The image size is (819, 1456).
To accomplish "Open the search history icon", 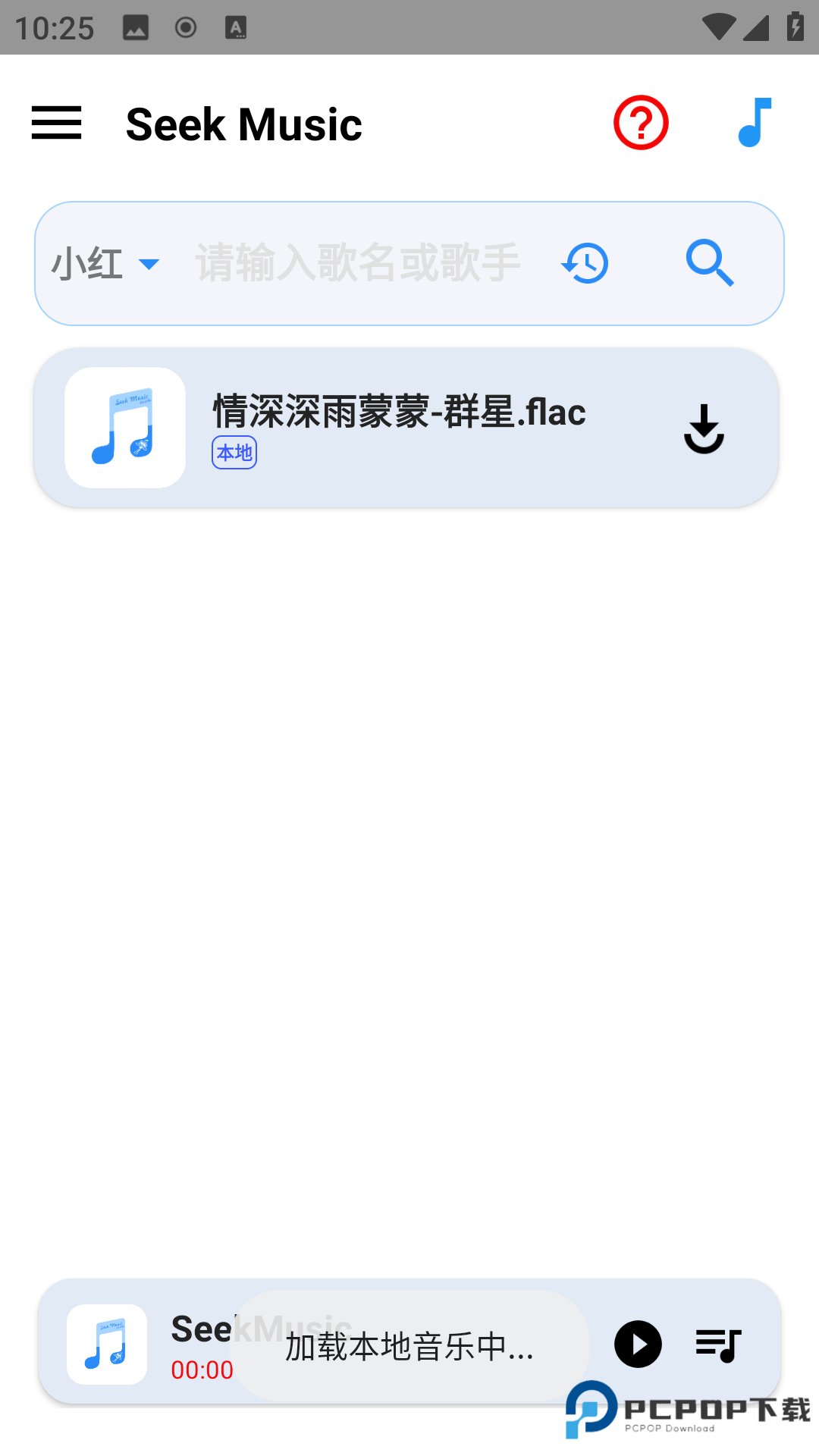I will pyautogui.click(x=585, y=262).
